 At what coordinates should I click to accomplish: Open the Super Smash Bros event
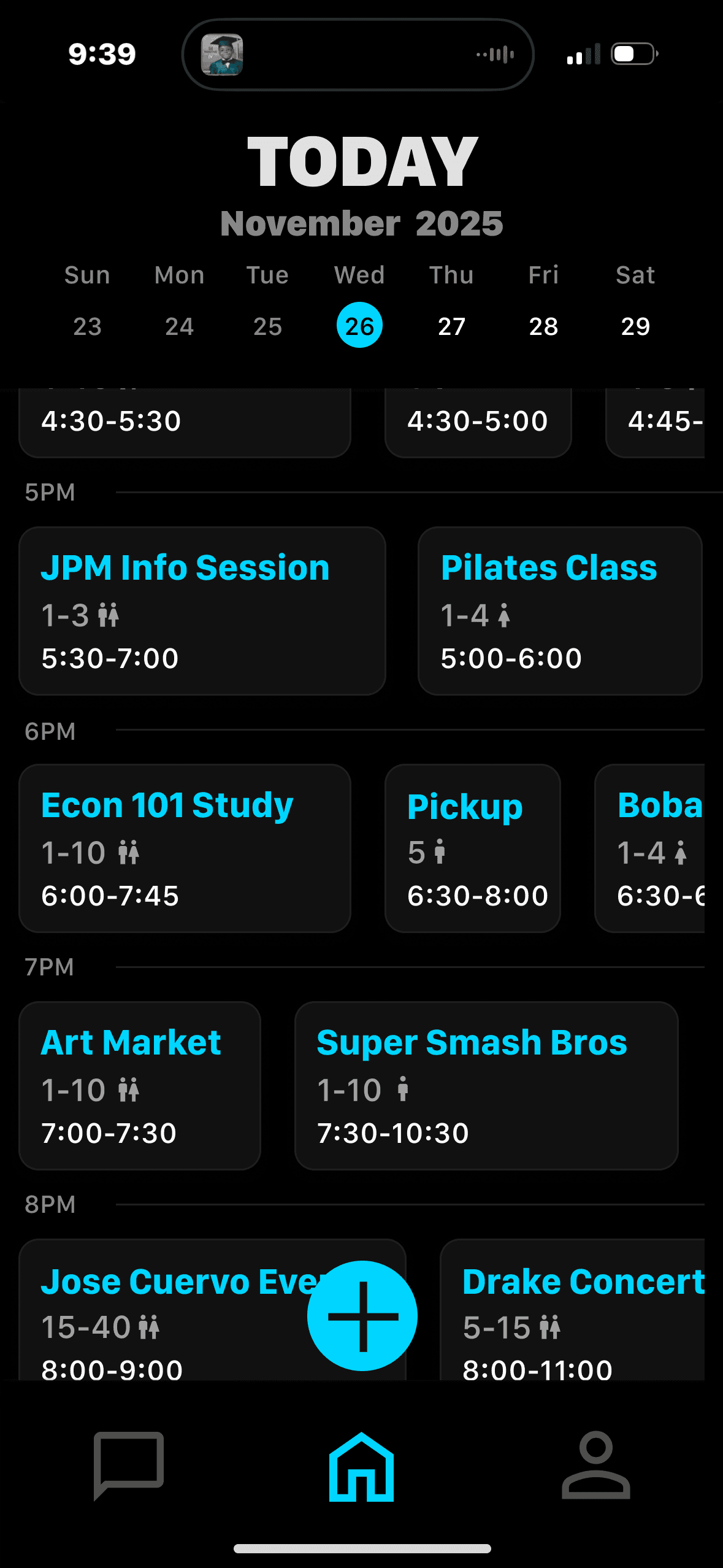click(x=486, y=1085)
